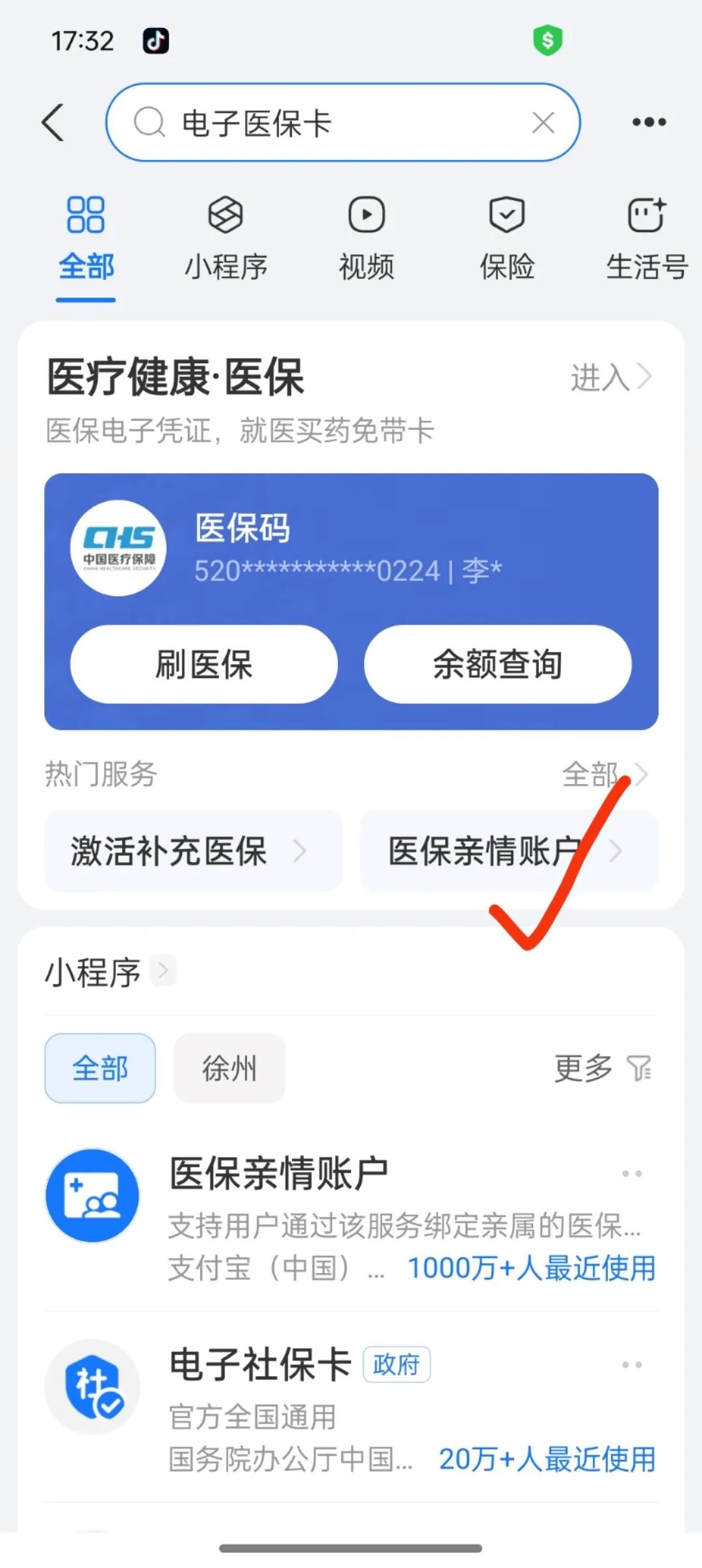Screen dimensions: 702x1568
Task: Switch to the 保险 tab
Action: point(507,239)
